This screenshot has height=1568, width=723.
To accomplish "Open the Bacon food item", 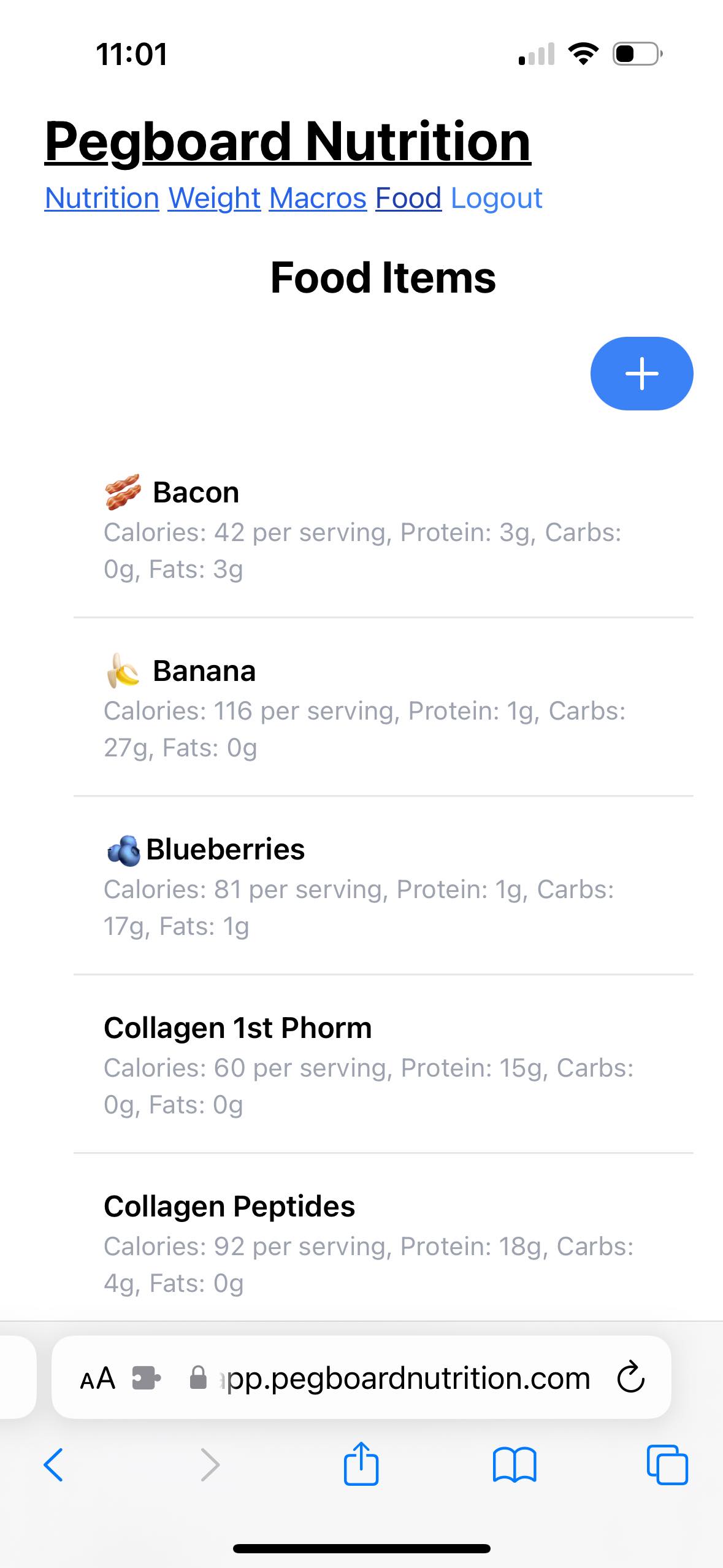I will 383,529.
